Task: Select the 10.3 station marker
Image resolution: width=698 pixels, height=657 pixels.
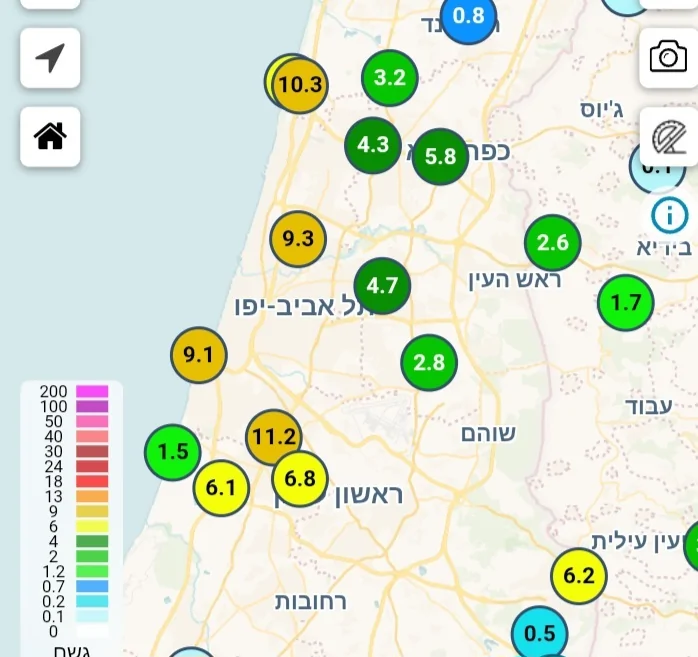Action: 300,84
